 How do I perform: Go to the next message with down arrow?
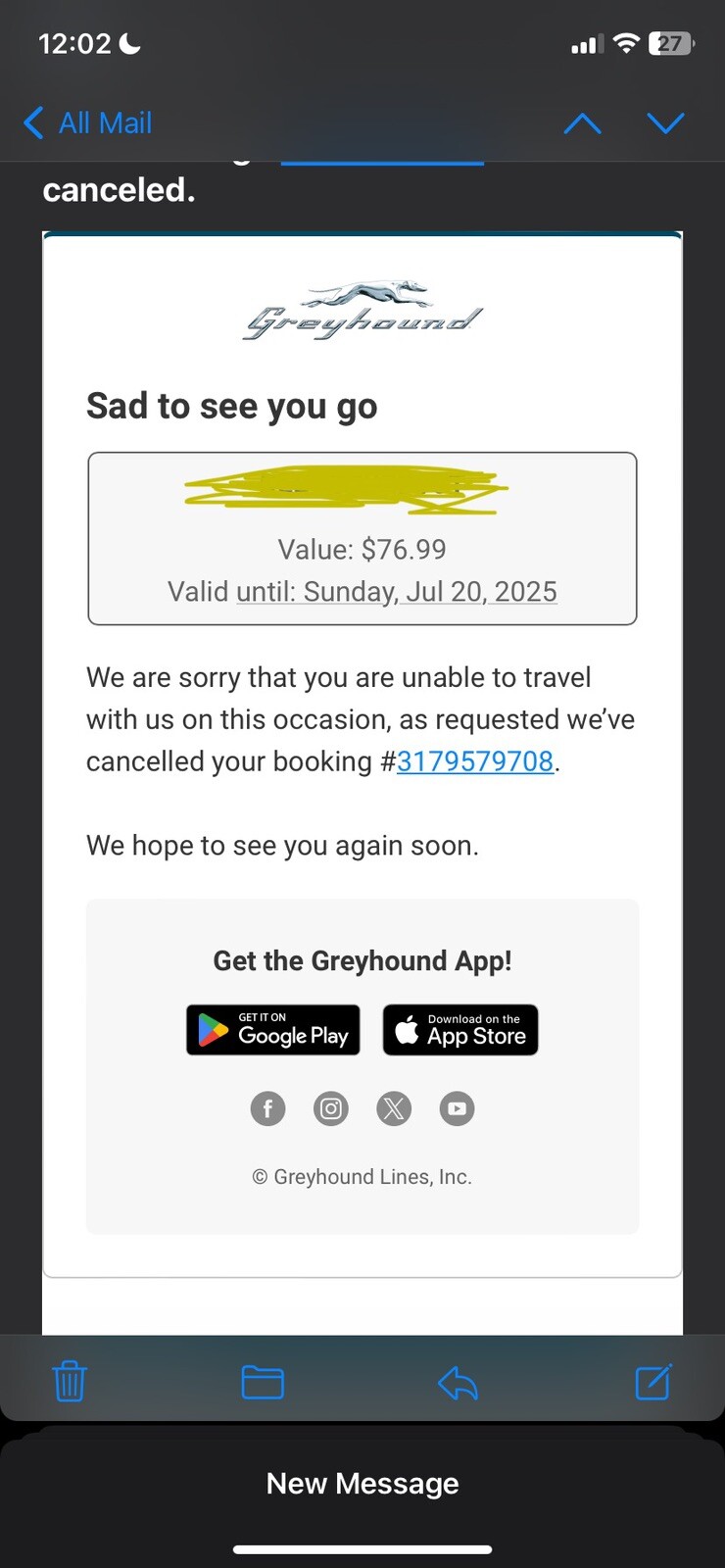click(665, 123)
